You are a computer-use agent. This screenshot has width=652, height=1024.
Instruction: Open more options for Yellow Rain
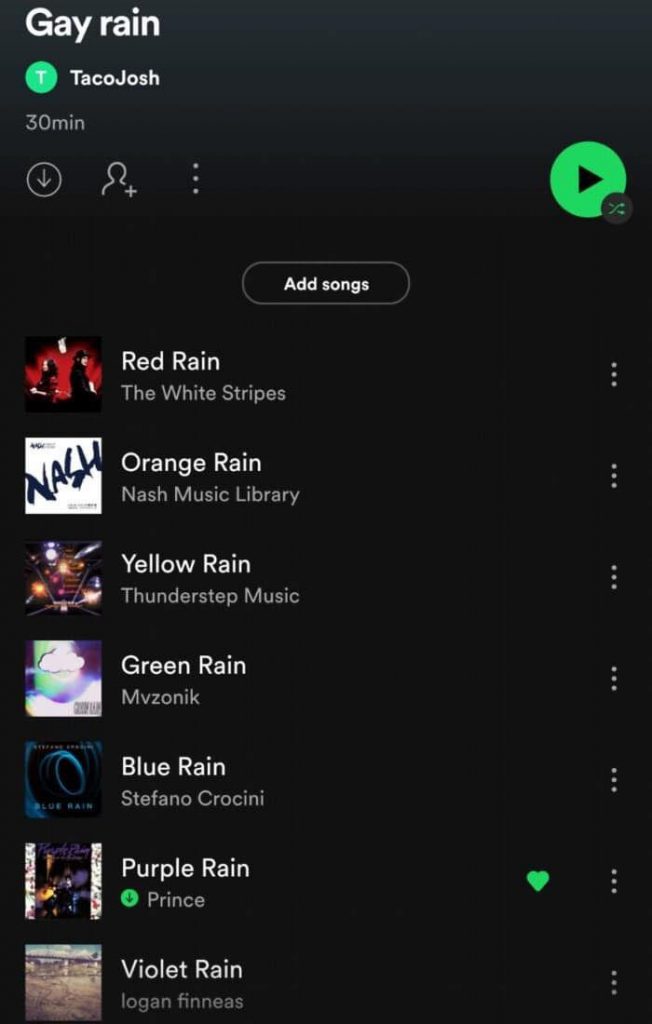point(613,578)
